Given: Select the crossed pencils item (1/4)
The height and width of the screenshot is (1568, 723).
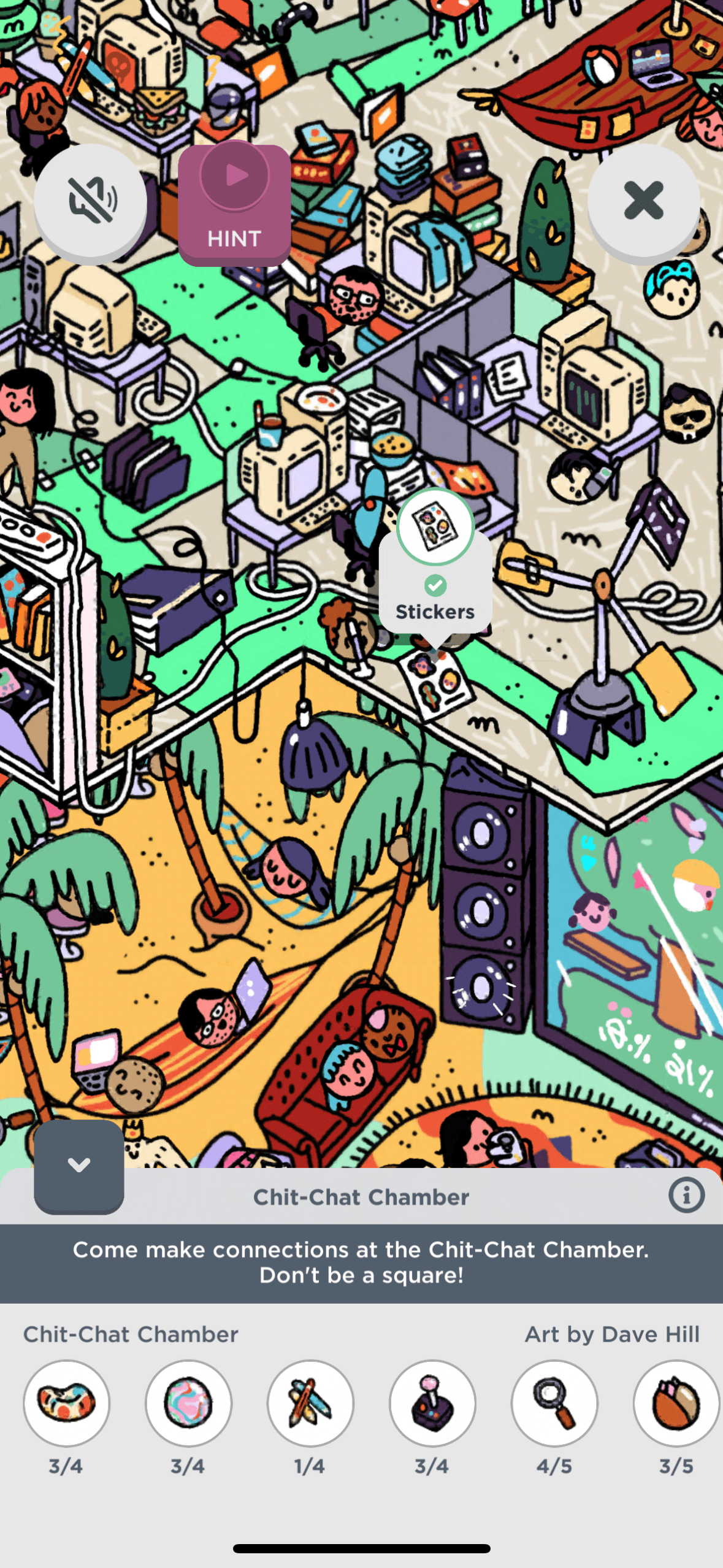Looking at the screenshot, I should tap(310, 1403).
